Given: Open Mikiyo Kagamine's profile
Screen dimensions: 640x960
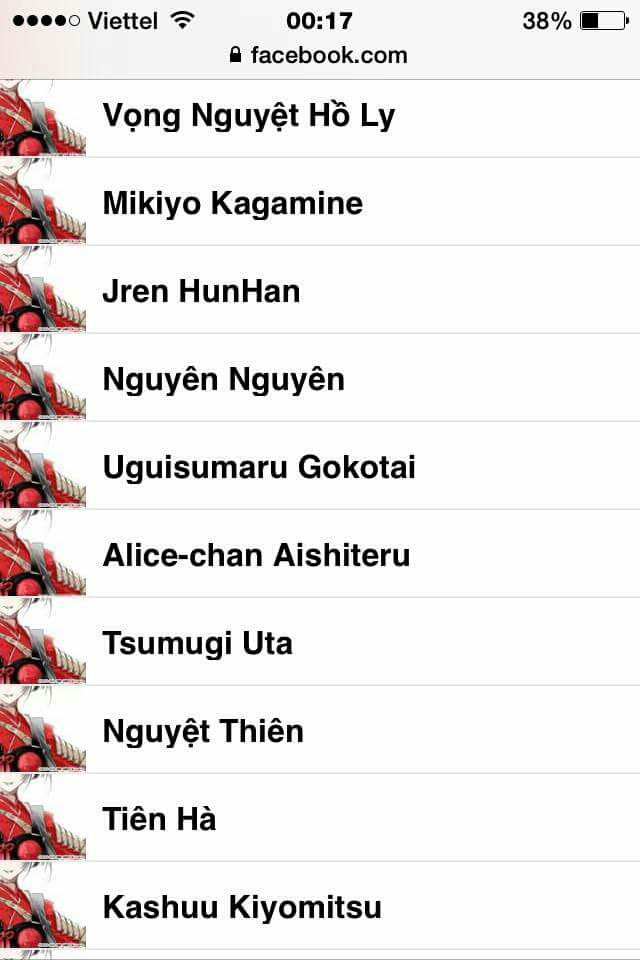Looking at the screenshot, I should point(232,204).
